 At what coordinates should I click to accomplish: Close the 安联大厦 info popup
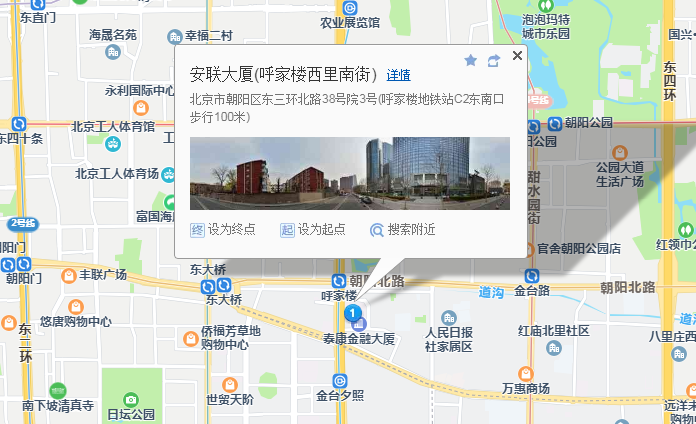[517, 56]
